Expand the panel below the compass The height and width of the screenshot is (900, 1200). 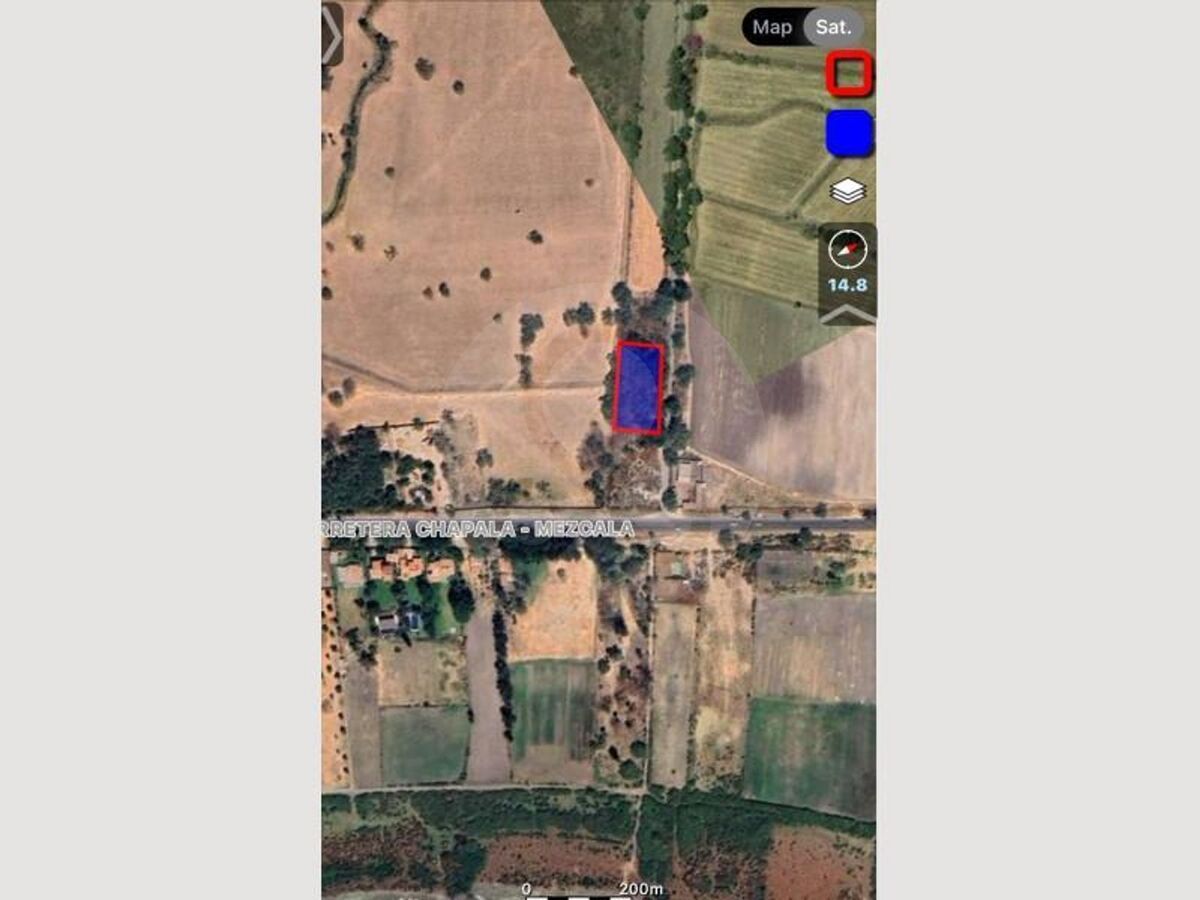(x=848, y=314)
